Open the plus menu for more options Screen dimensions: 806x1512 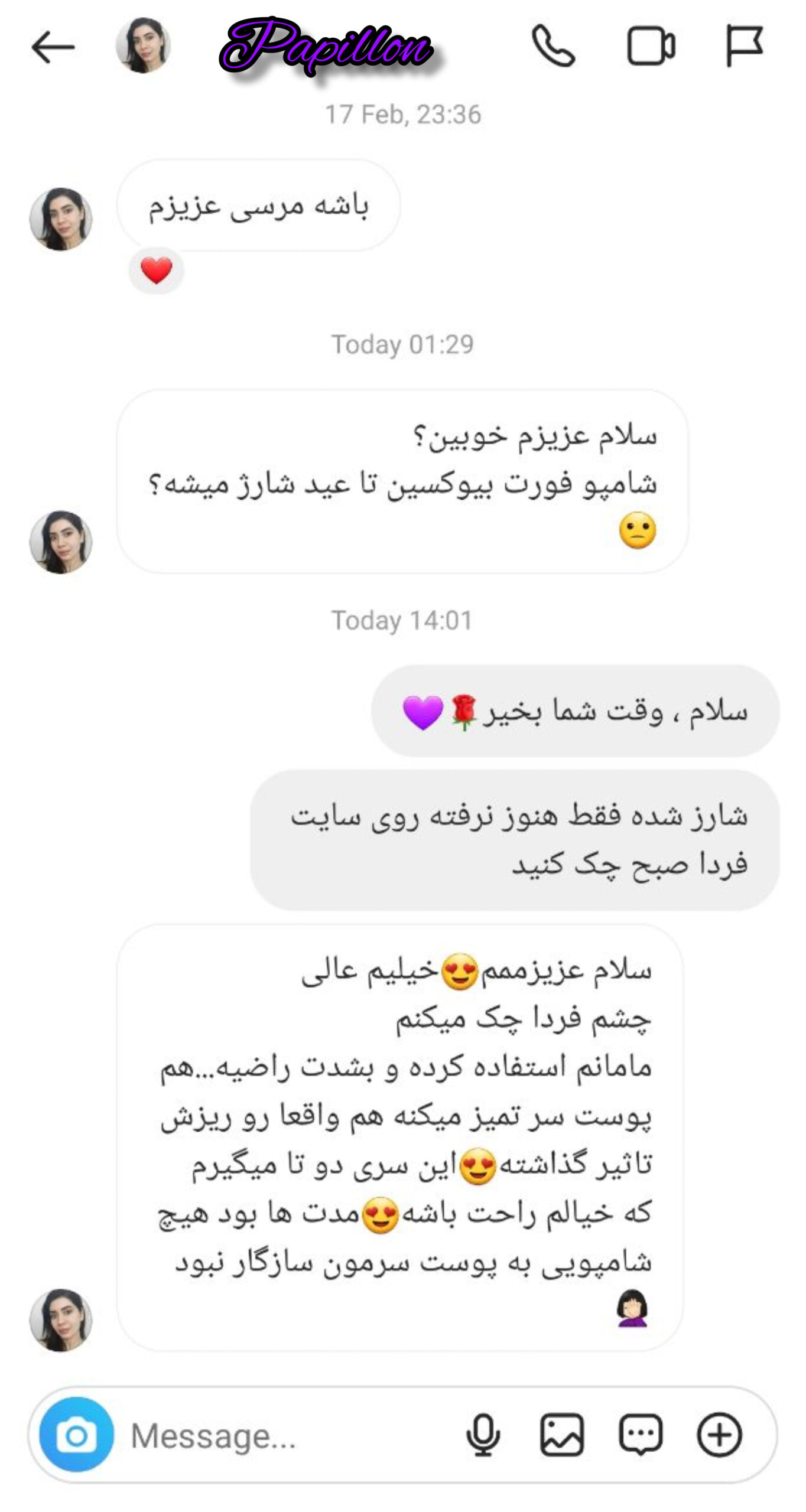[719, 1435]
